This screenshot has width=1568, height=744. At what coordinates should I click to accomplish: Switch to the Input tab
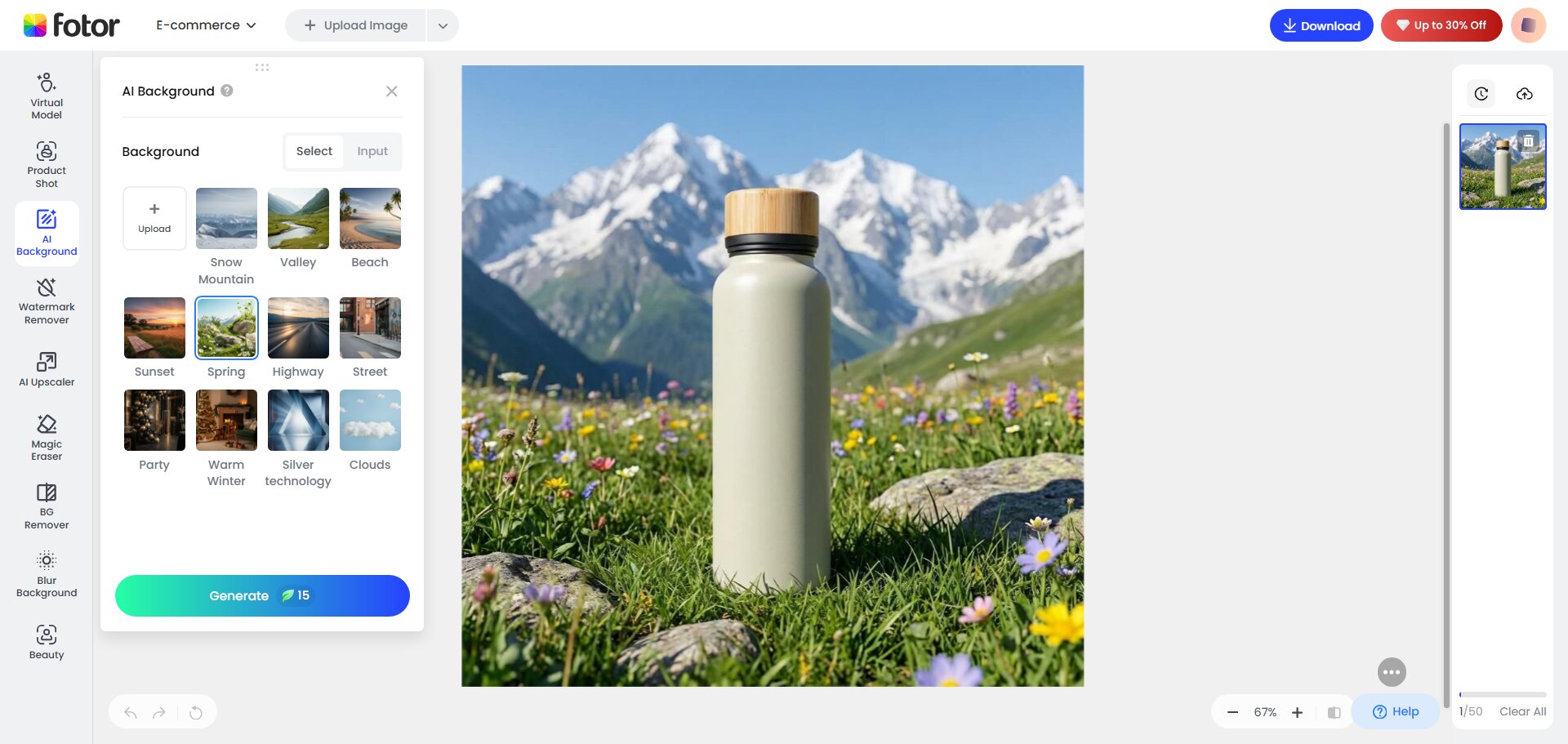pos(372,152)
